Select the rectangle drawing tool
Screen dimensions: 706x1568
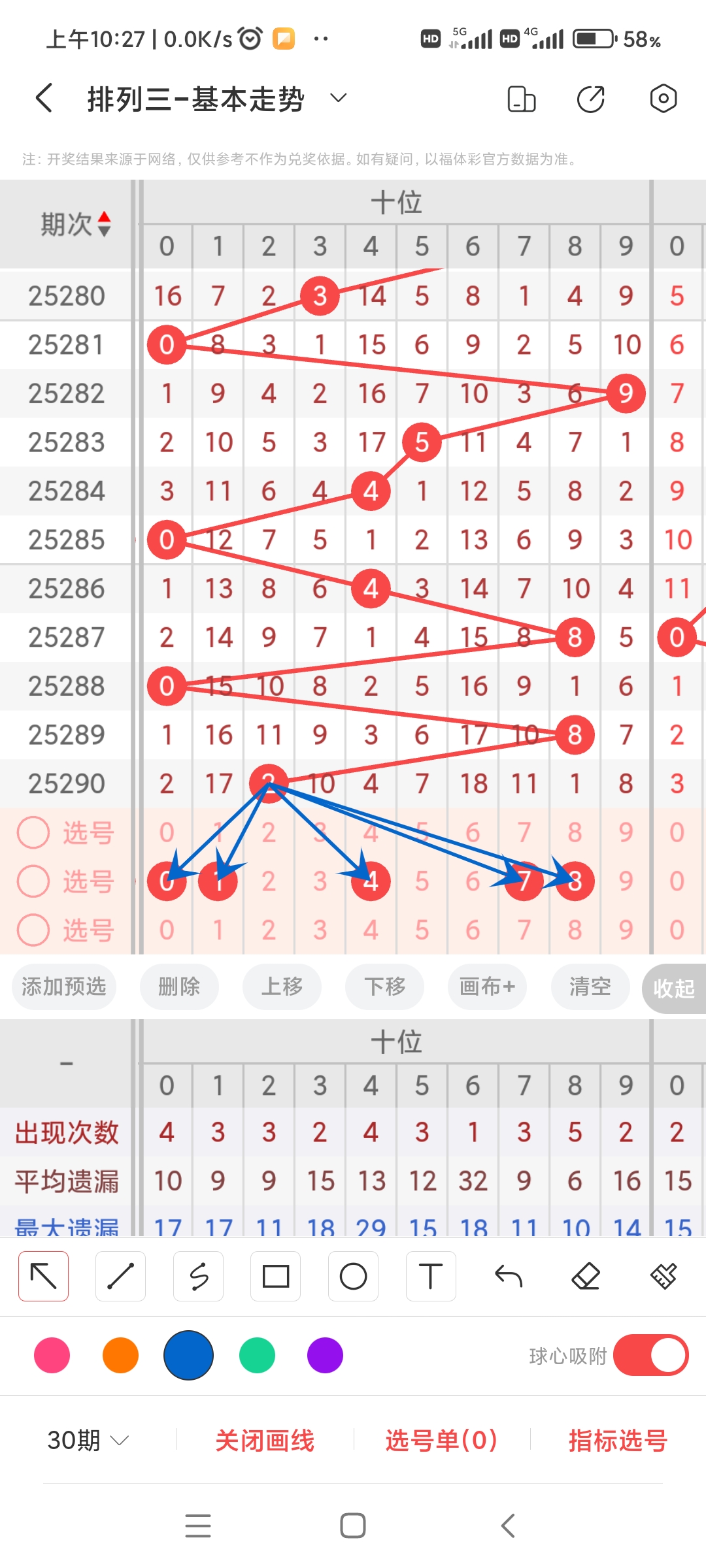pyautogui.click(x=276, y=1275)
